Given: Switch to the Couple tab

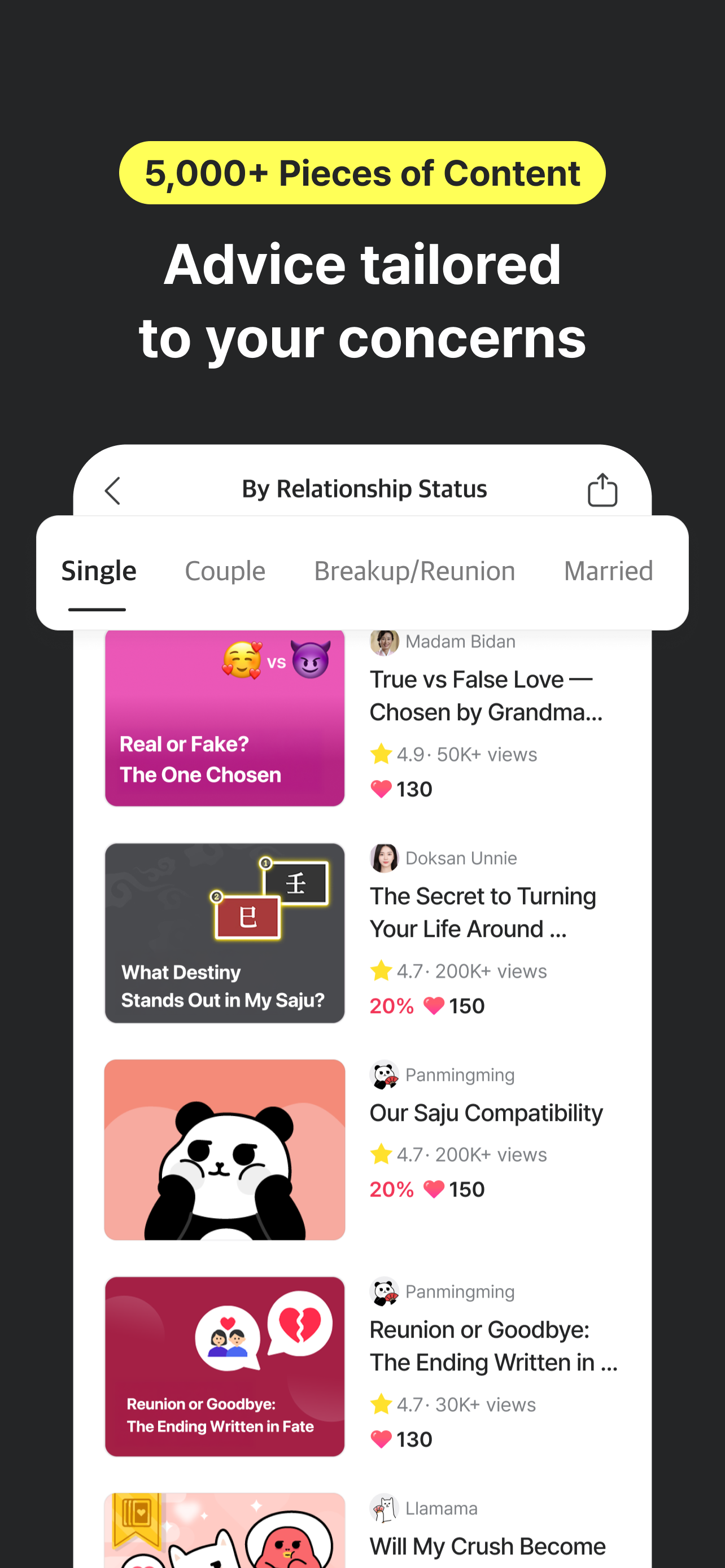Looking at the screenshot, I should 225,571.
